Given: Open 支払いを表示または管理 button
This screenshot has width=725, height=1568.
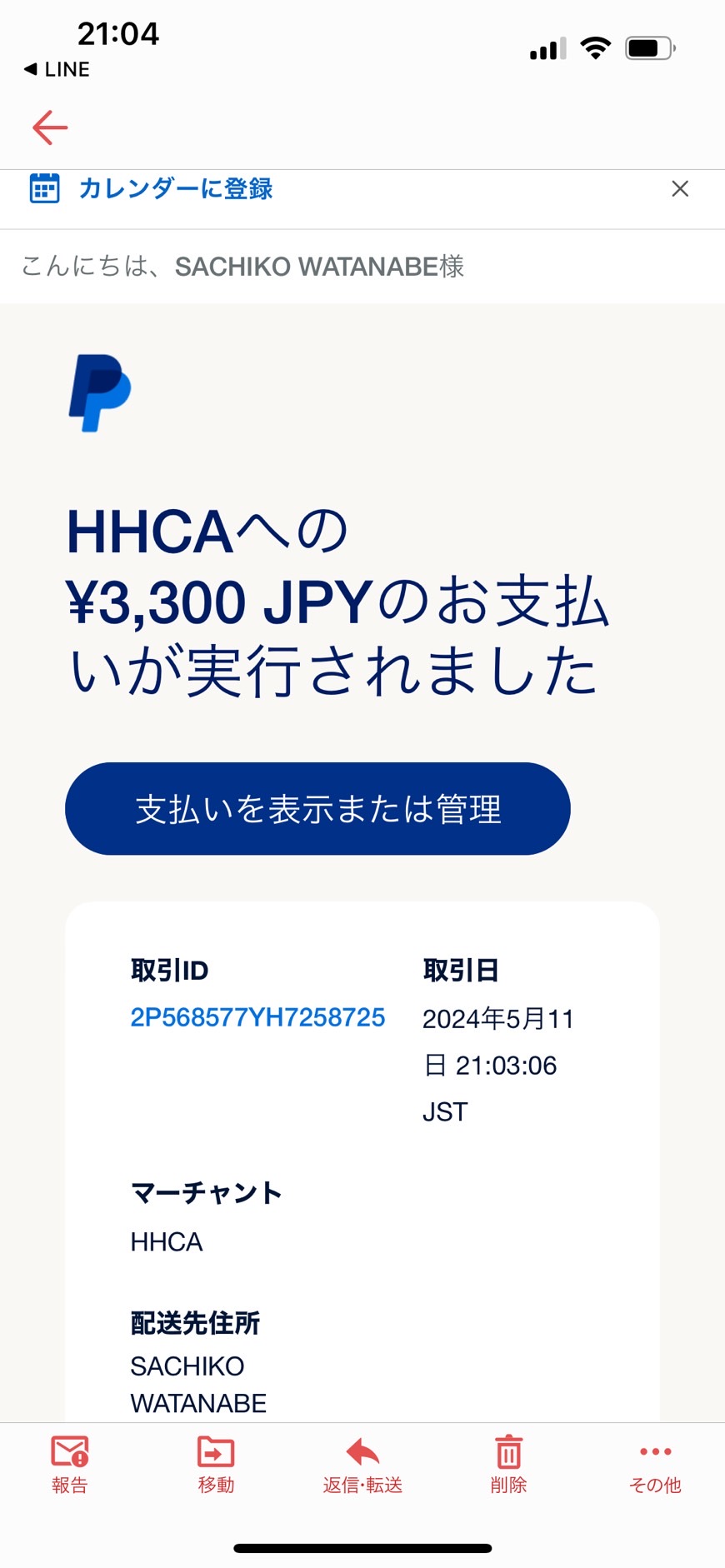Looking at the screenshot, I should click(317, 808).
